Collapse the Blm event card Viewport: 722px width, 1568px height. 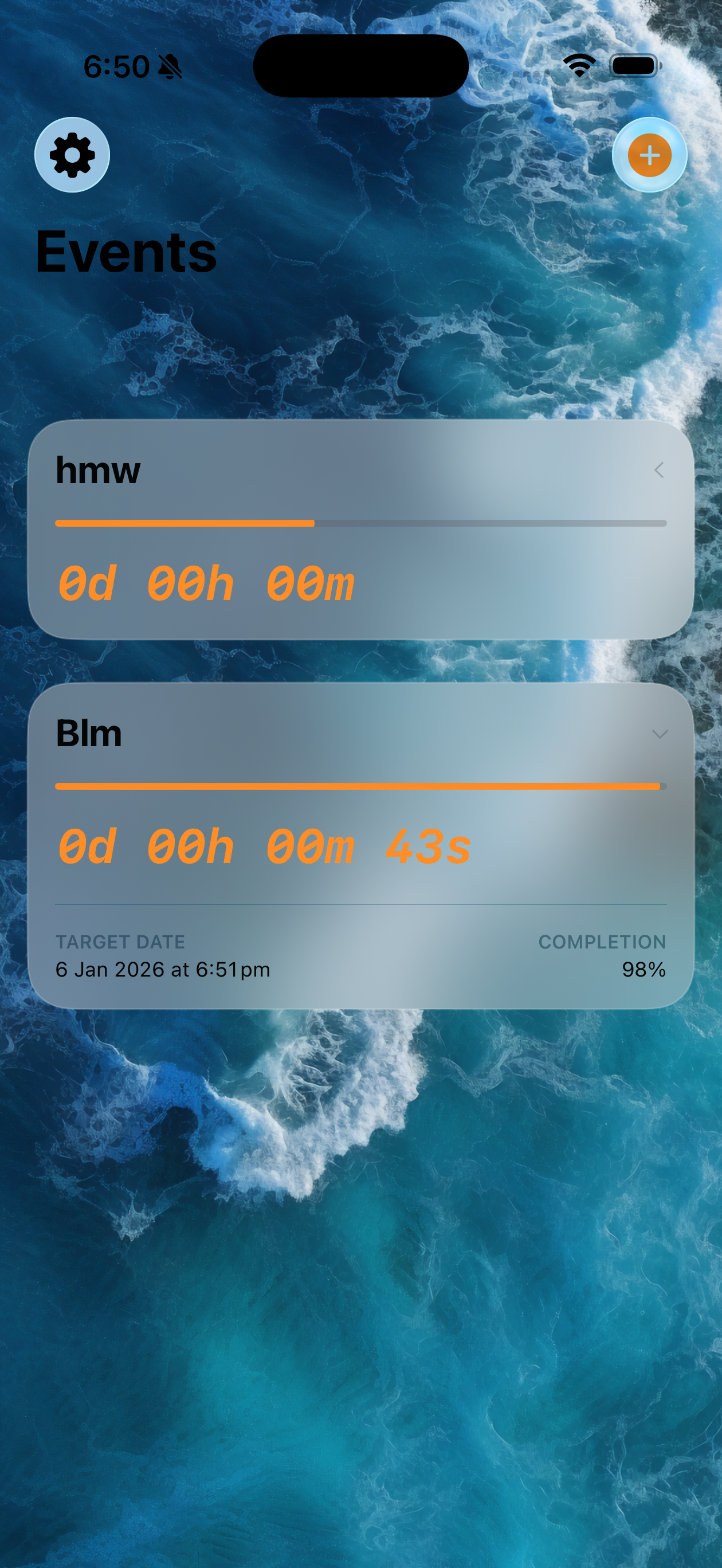click(x=660, y=734)
